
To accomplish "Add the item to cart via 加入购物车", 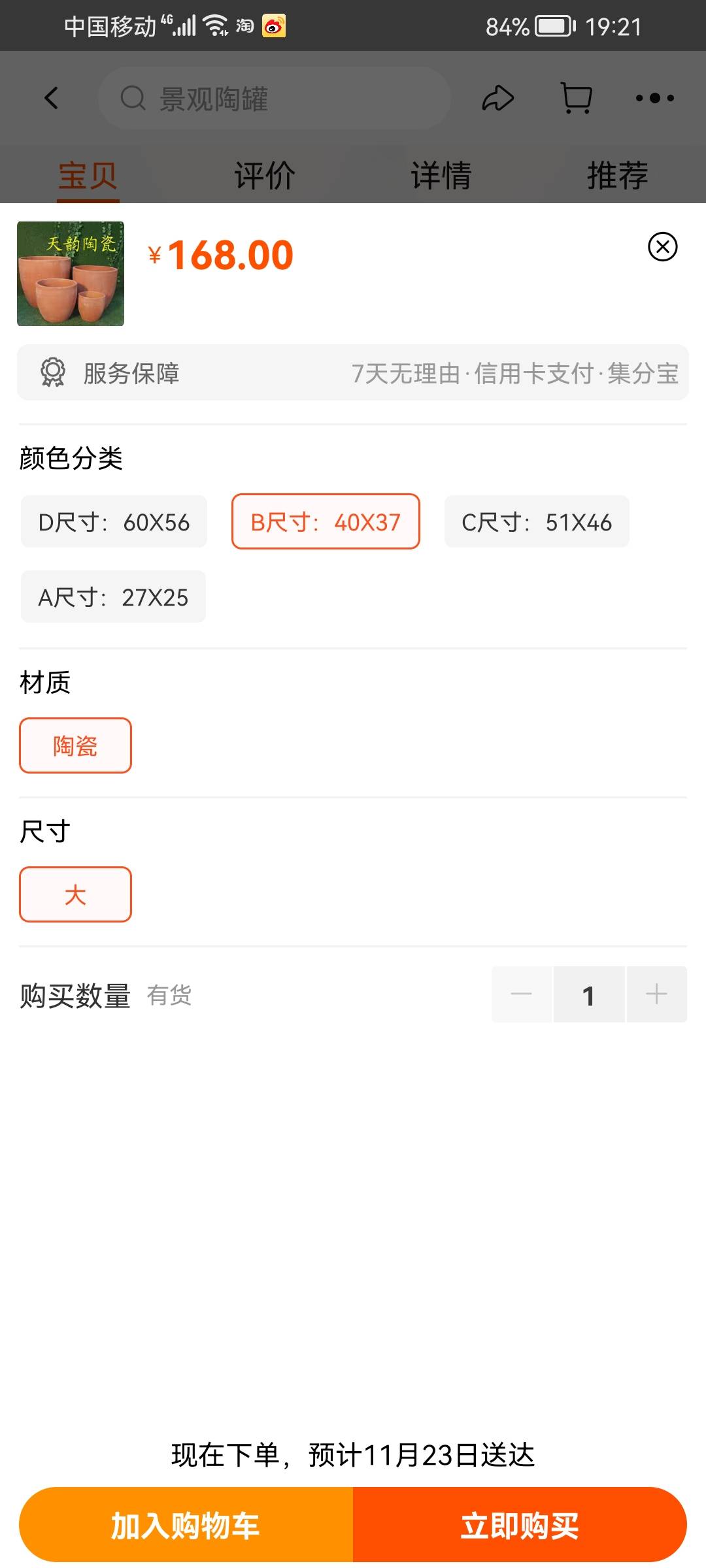I will (186, 1526).
